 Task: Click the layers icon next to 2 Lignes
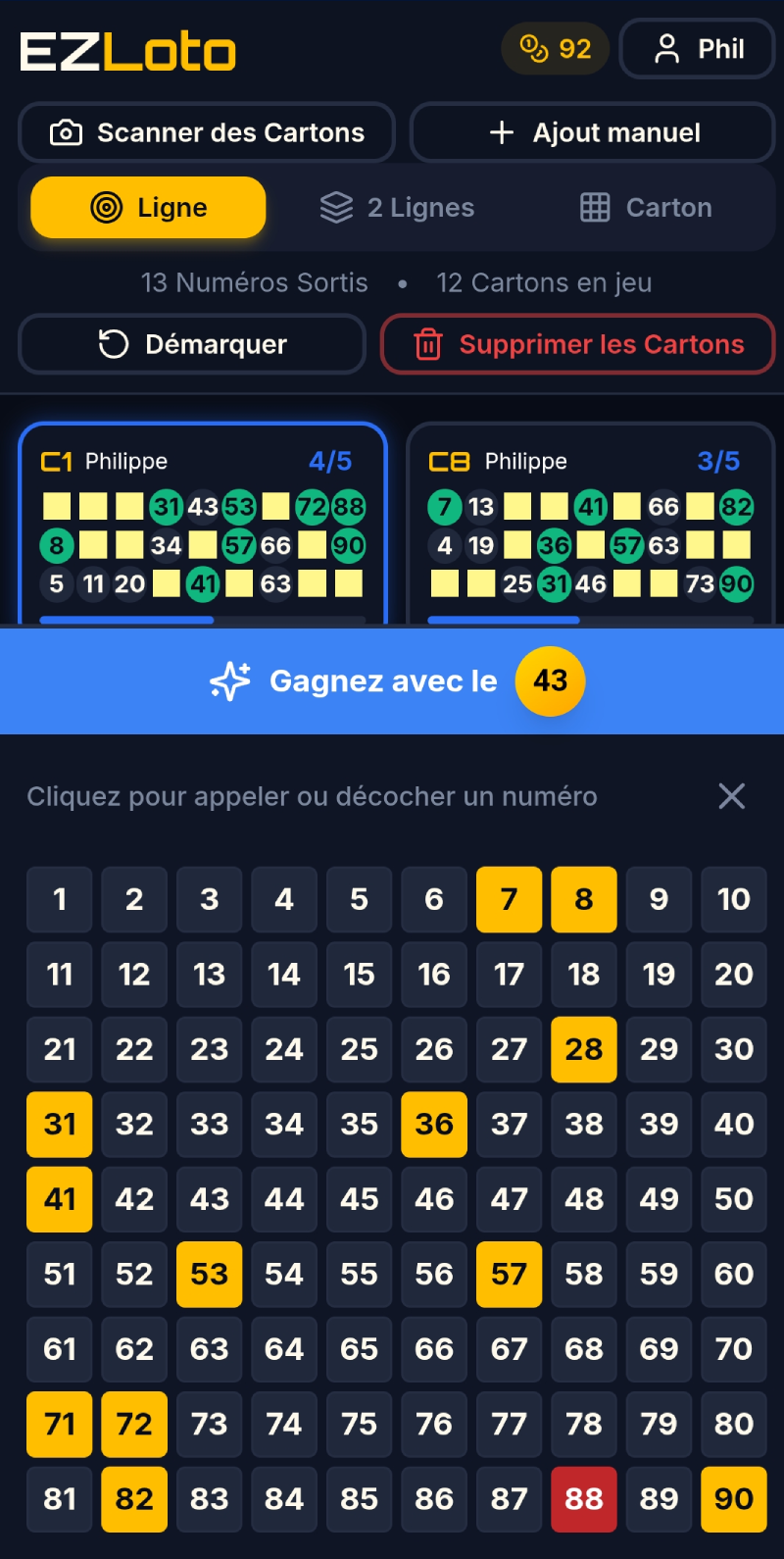(x=336, y=207)
